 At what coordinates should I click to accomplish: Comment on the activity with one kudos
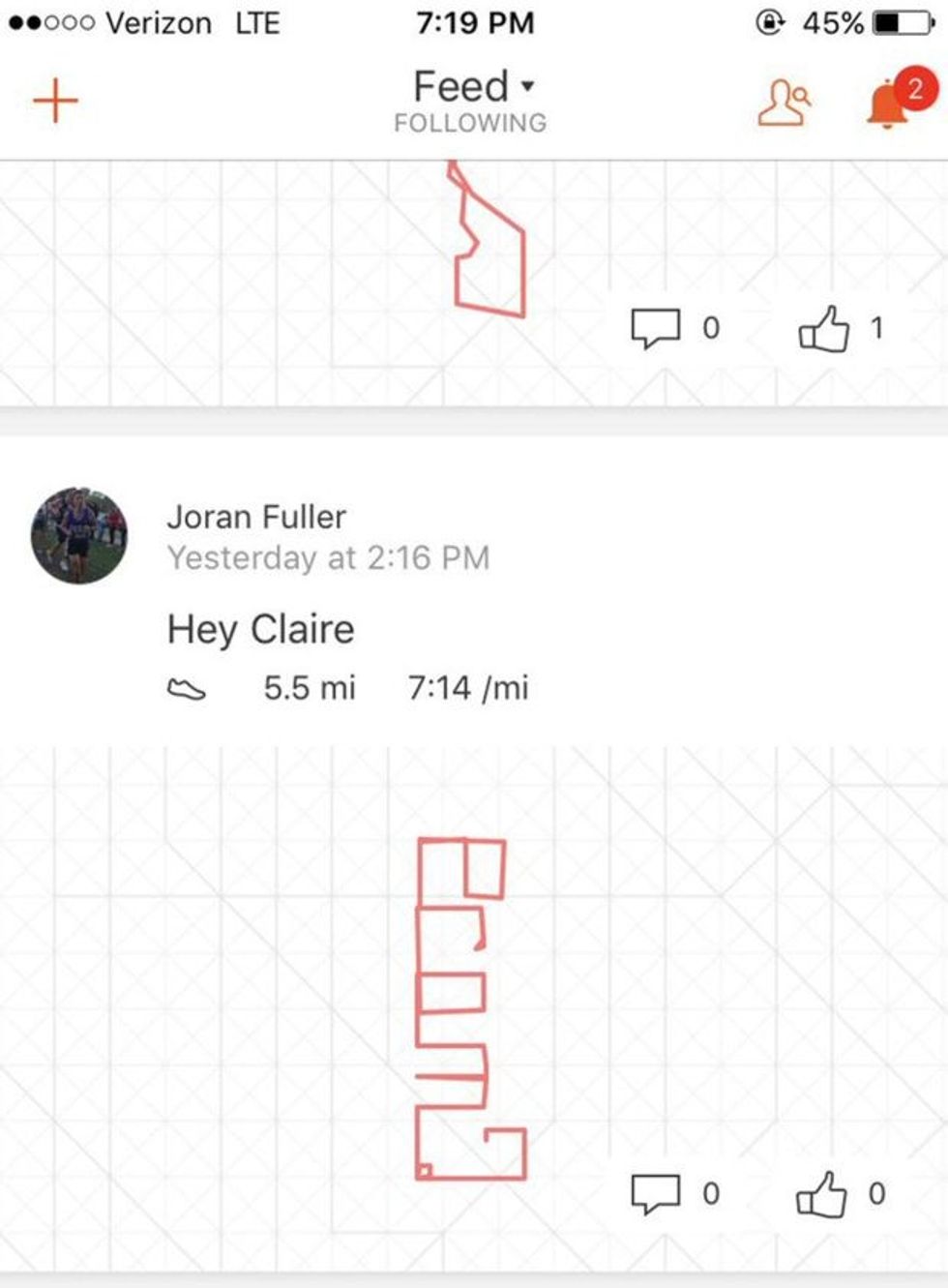coord(656,328)
